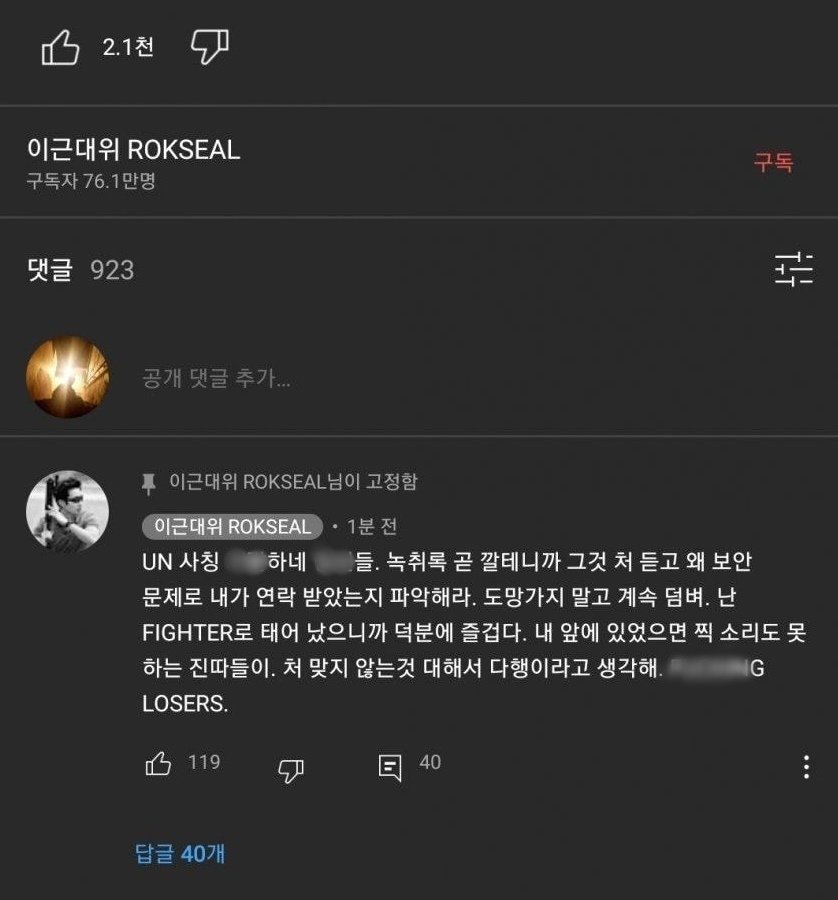Expand the 답글 40개 replies
This screenshot has width=838, height=900.
(180, 854)
